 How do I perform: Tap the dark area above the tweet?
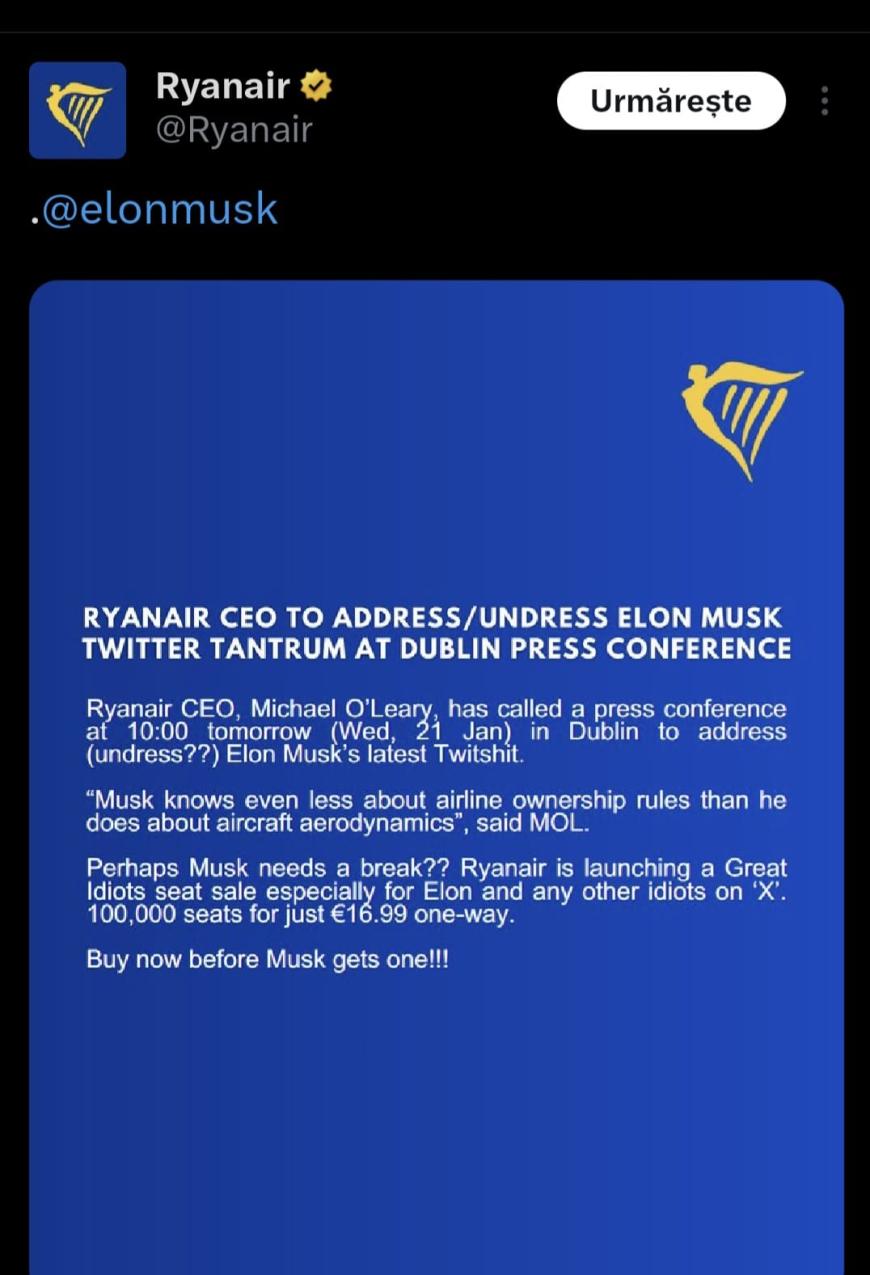[435, 18]
